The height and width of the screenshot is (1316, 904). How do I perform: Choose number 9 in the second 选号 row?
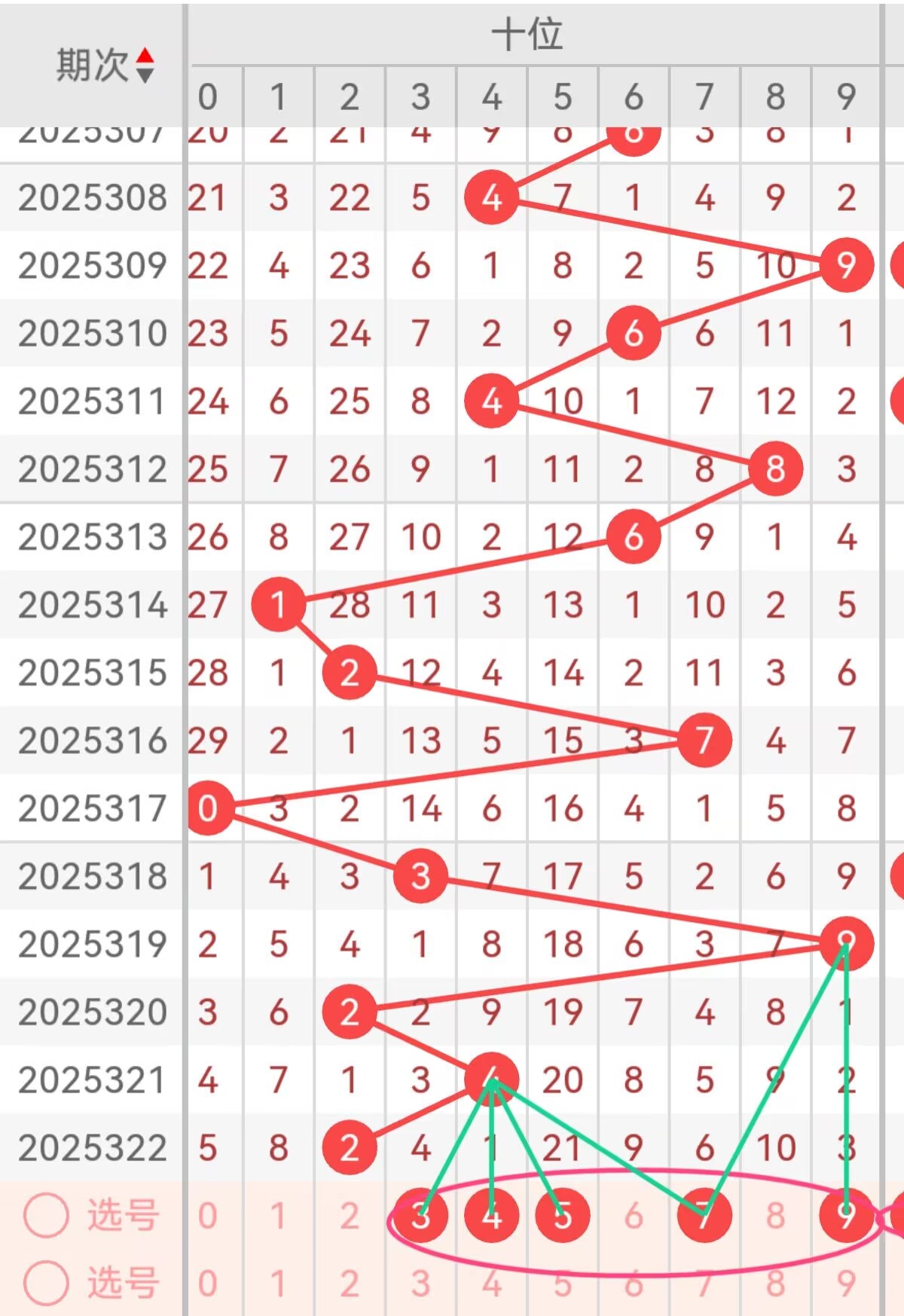click(846, 1283)
